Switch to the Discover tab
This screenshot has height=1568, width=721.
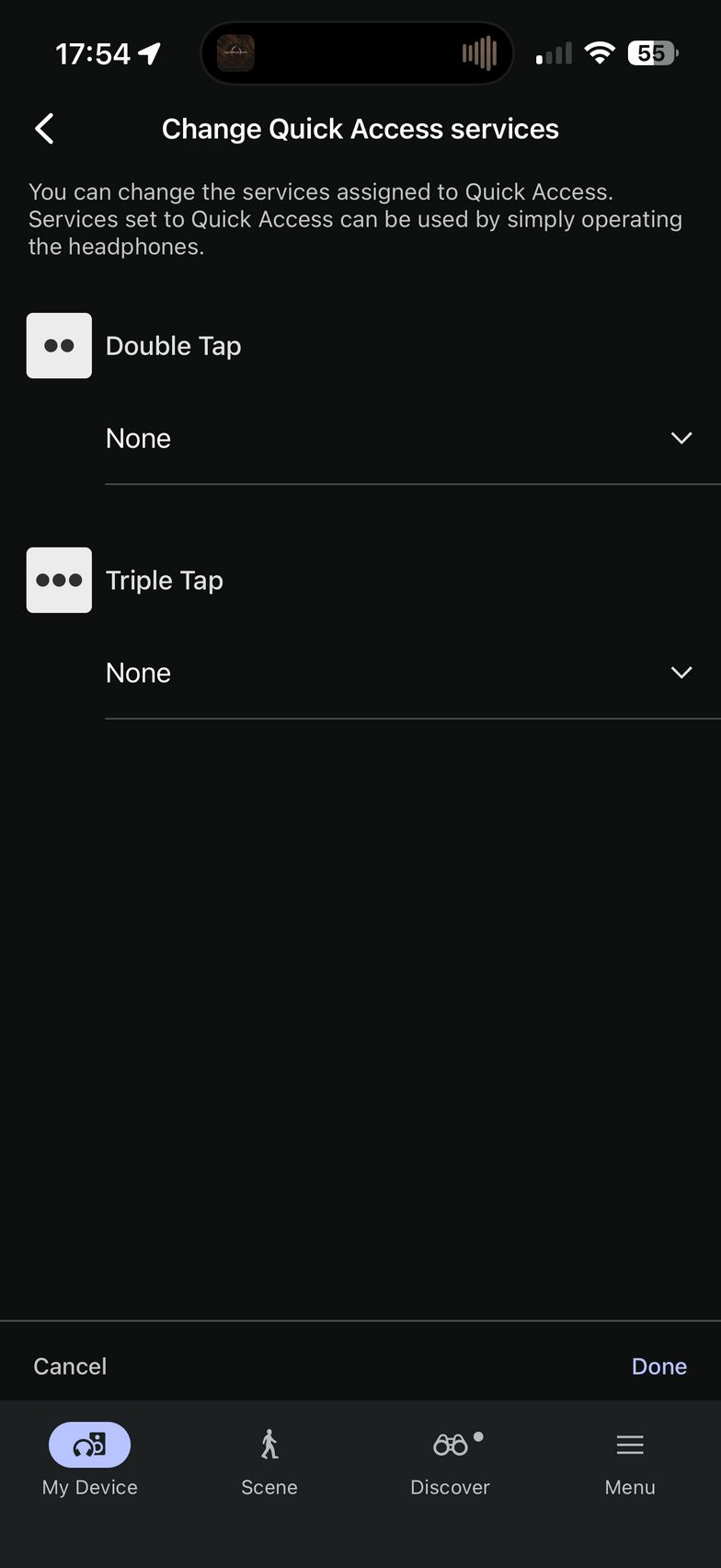click(451, 1459)
